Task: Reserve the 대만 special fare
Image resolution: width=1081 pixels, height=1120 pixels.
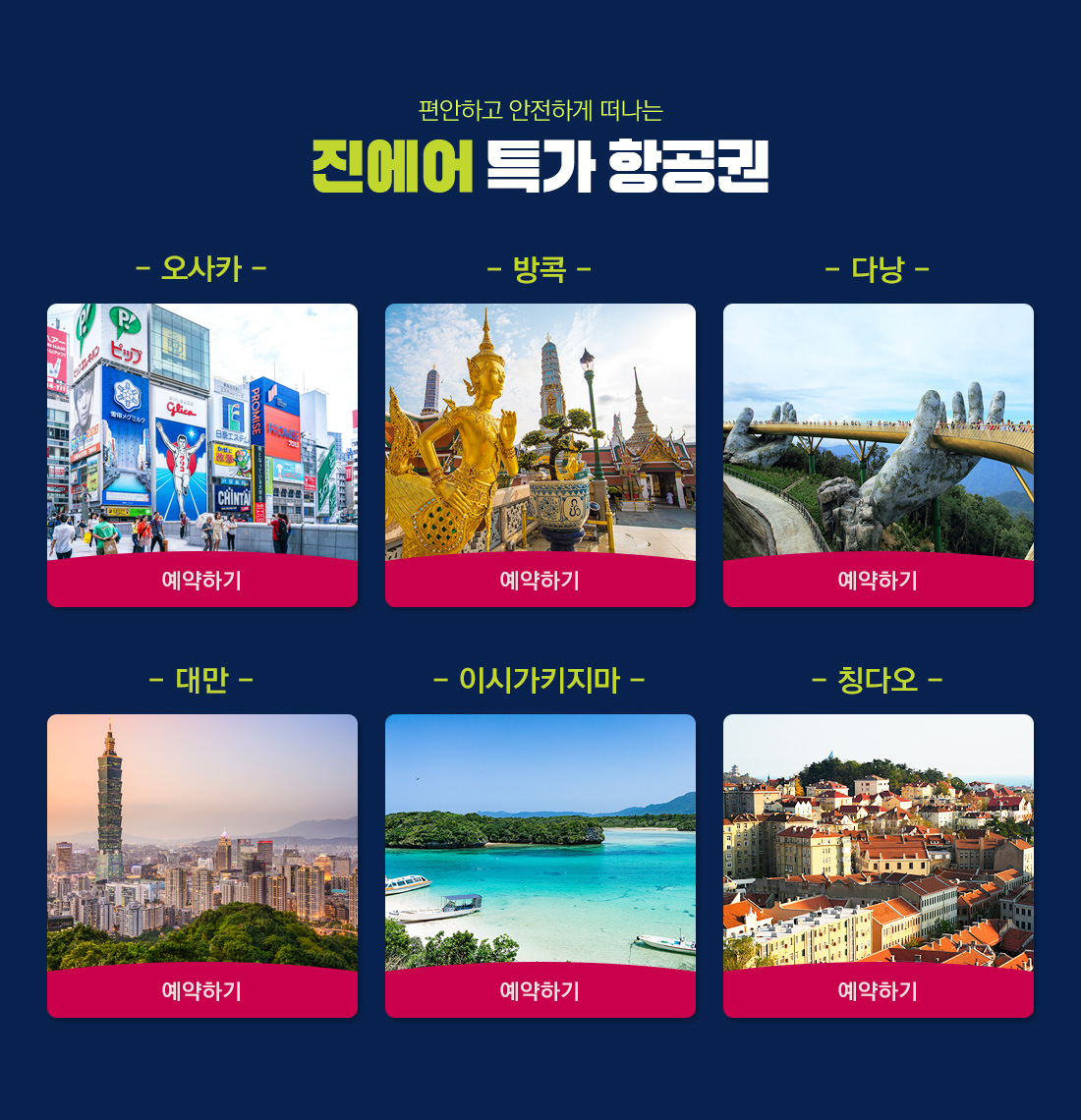Action: point(202,991)
